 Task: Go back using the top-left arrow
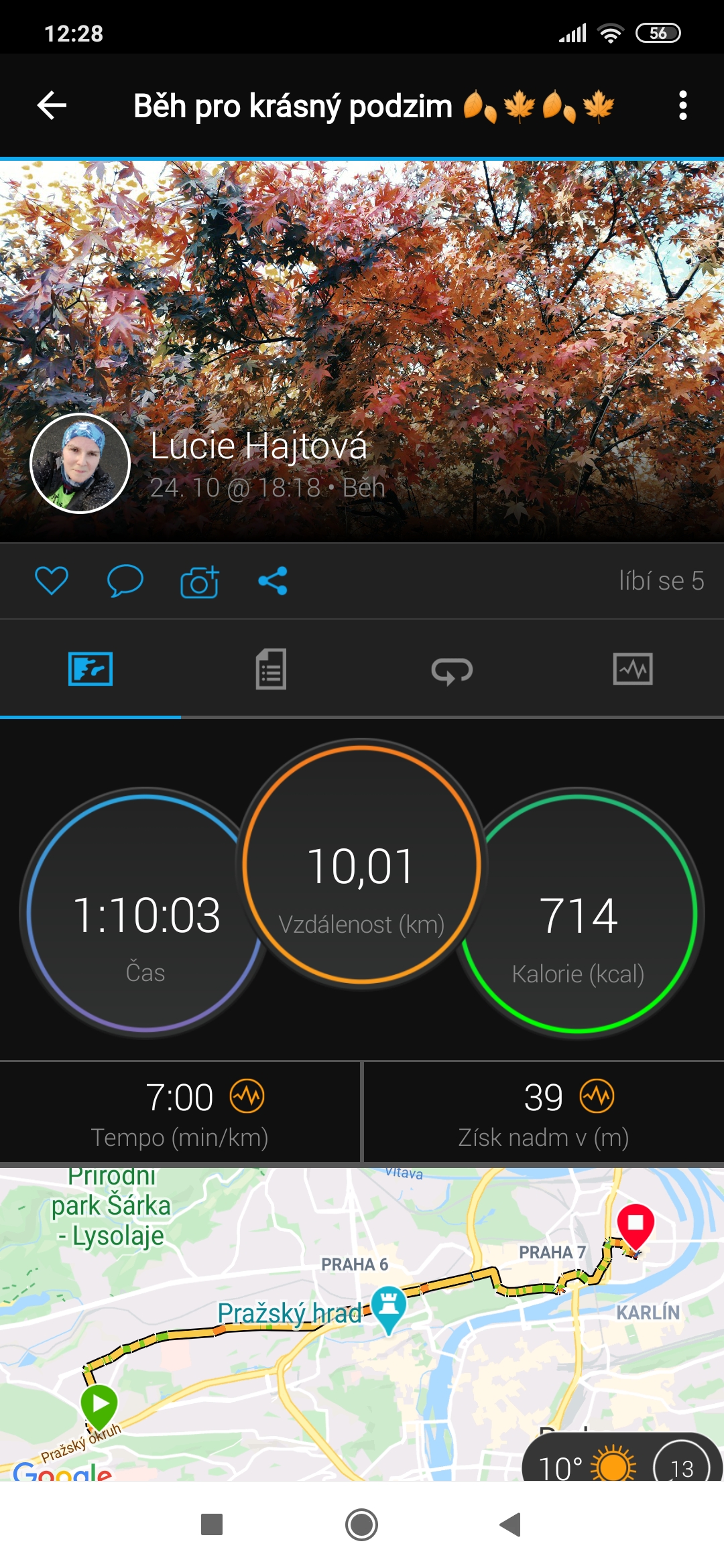52,105
